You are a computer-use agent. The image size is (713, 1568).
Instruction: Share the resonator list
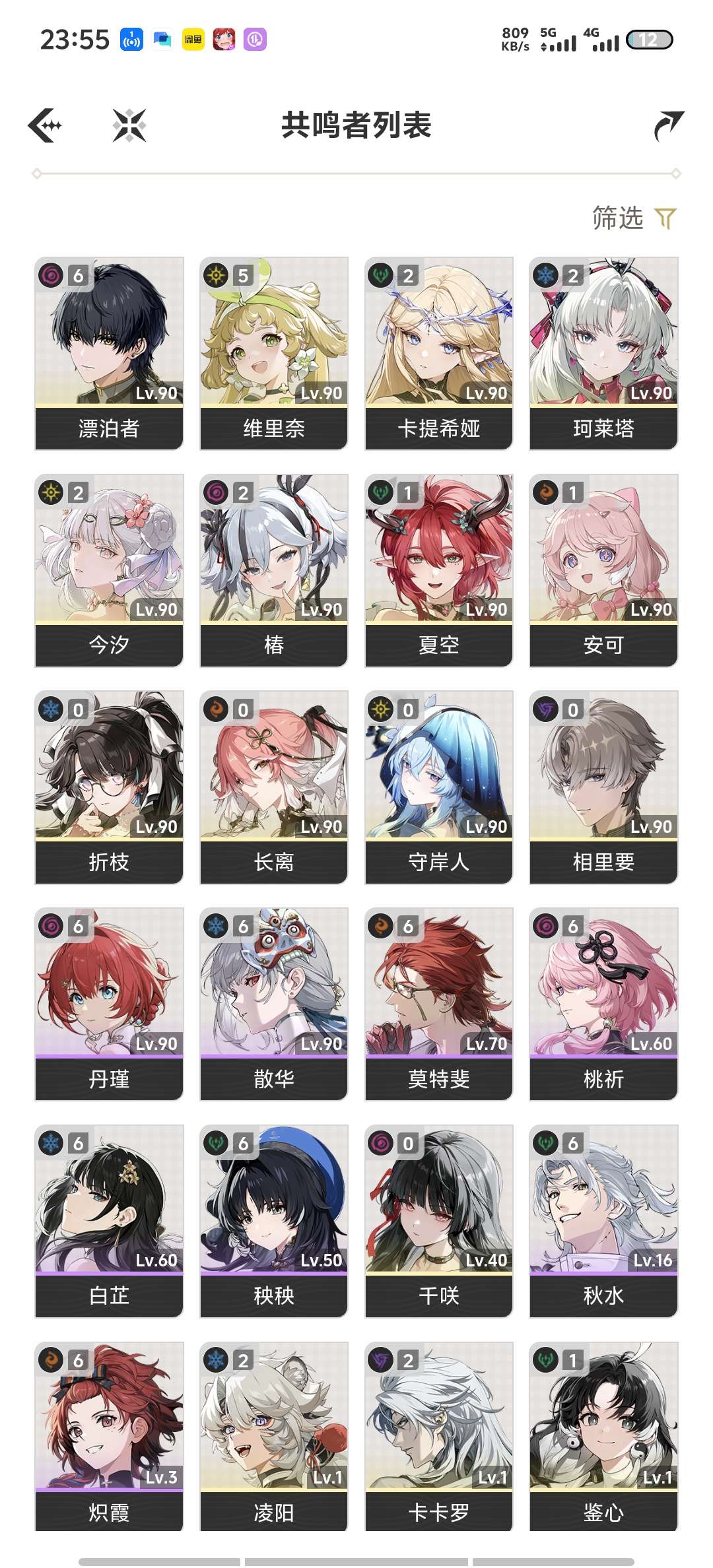coord(668,125)
